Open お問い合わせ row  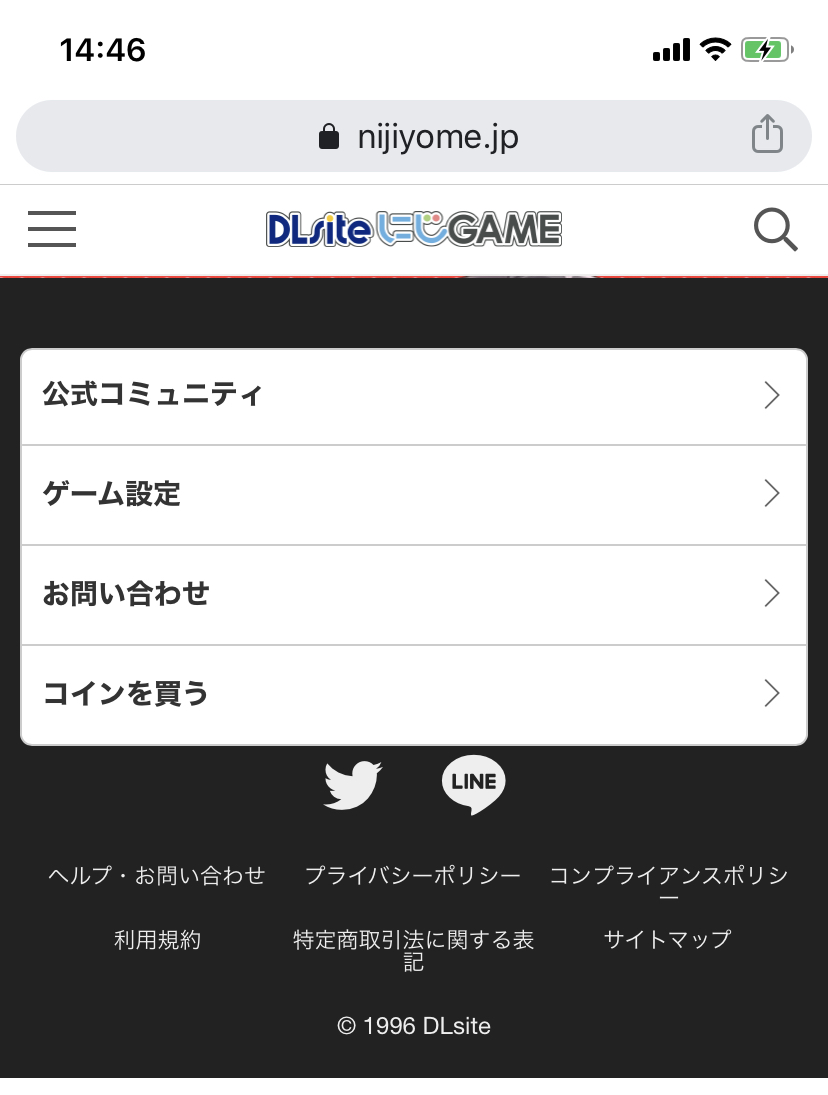pyautogui.click(x=414, y=594)
